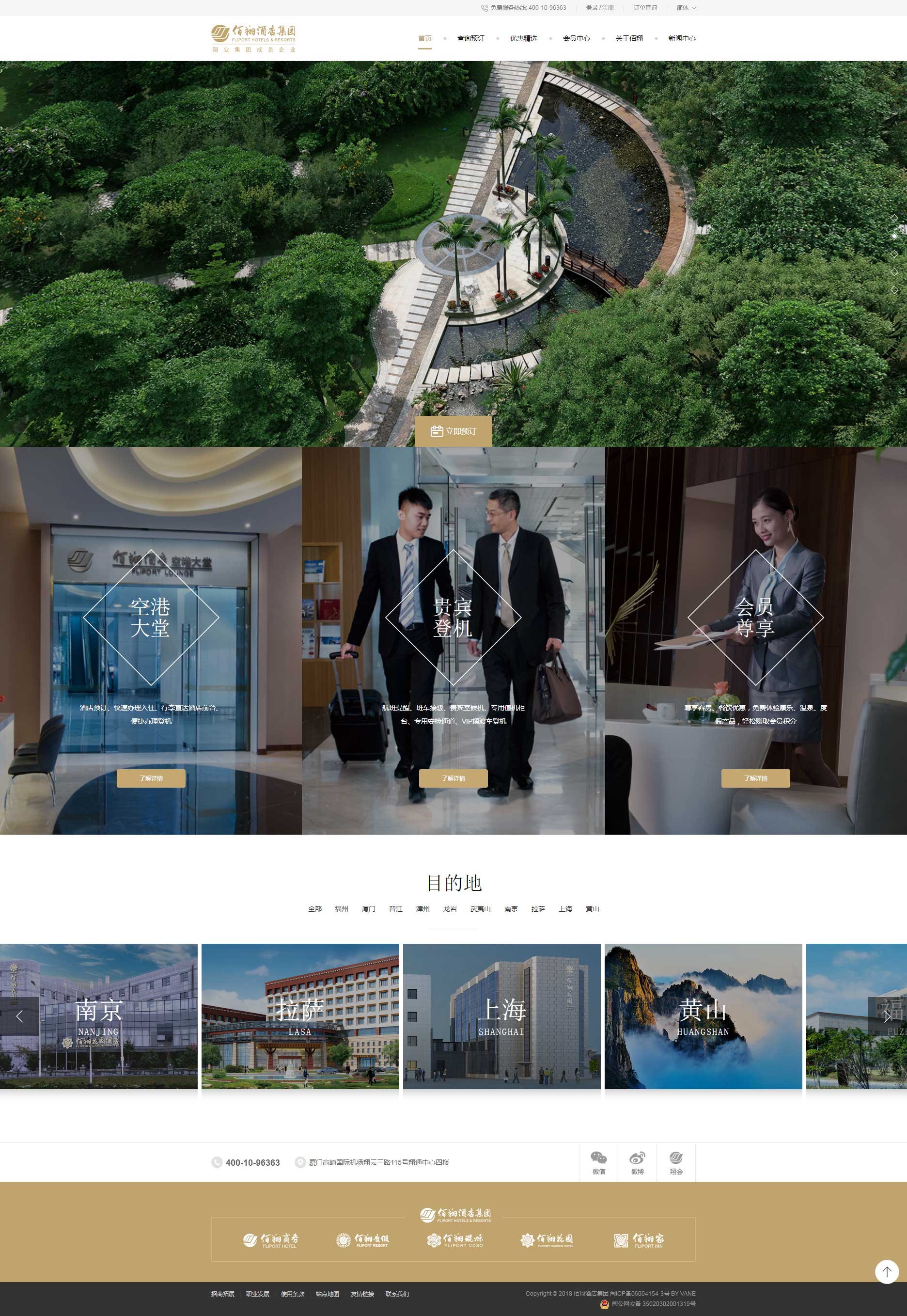Filter destinations by 武夷山
This screenshot has height=1316, width=907.
(480, 909)
